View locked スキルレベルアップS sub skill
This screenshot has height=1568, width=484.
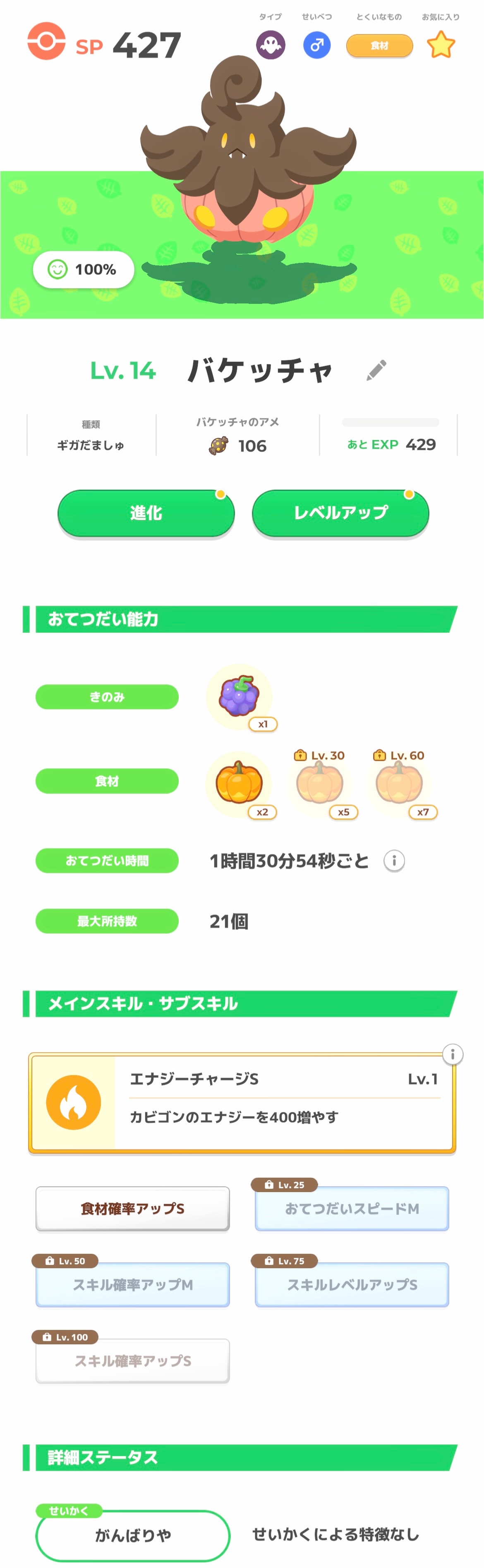click(x=352, y=1284)
